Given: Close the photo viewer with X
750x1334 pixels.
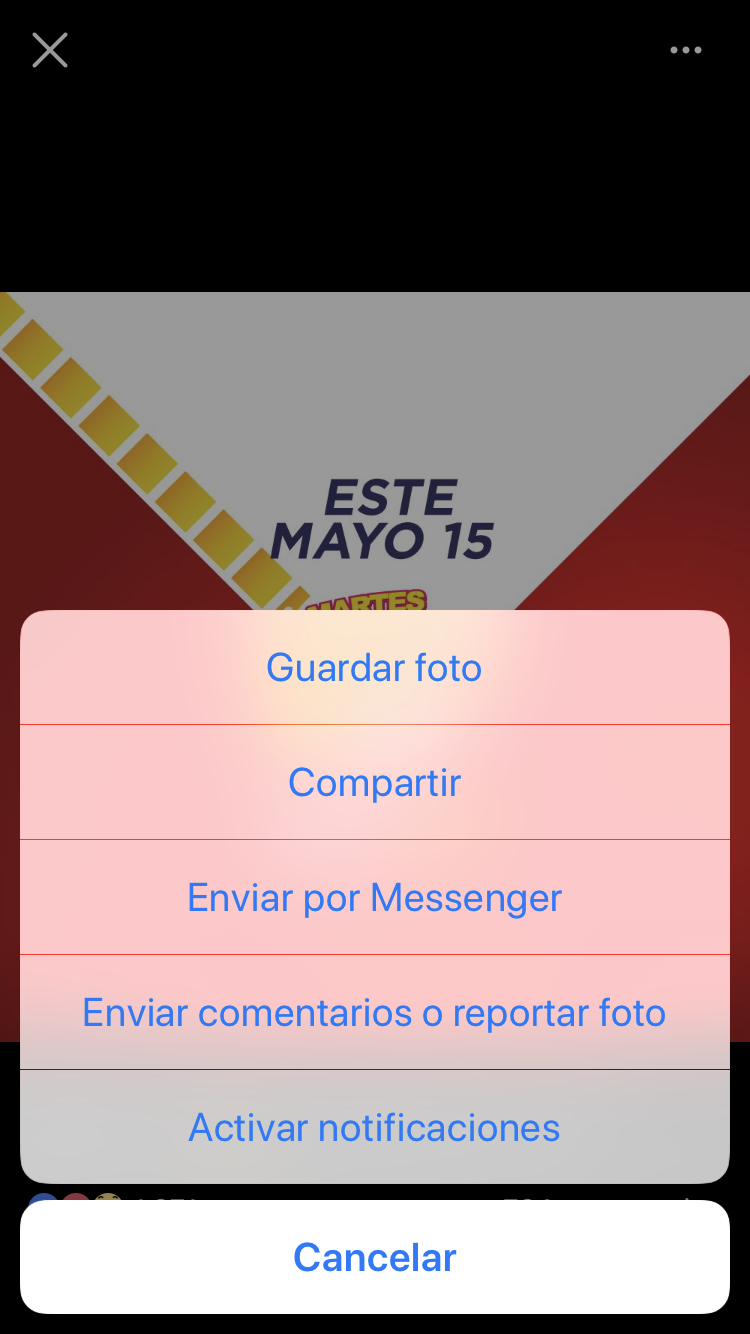Looking at the screenshot, I should [50, 50].
